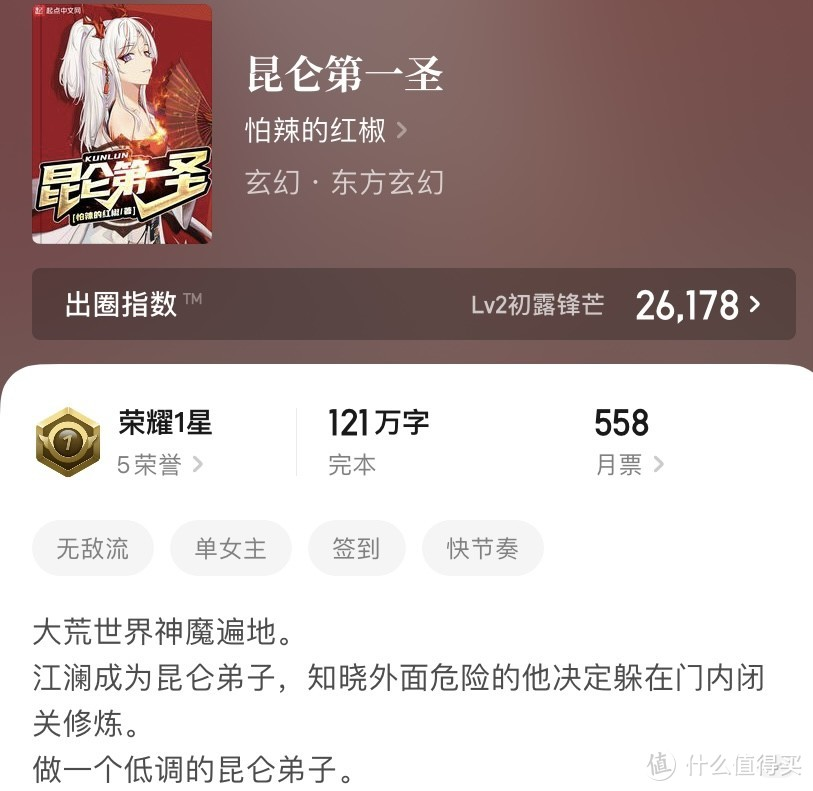The width and height of the screenshot is (813, 791).
Task: View the 5荣誉 honors list
Action: [160, 465]
